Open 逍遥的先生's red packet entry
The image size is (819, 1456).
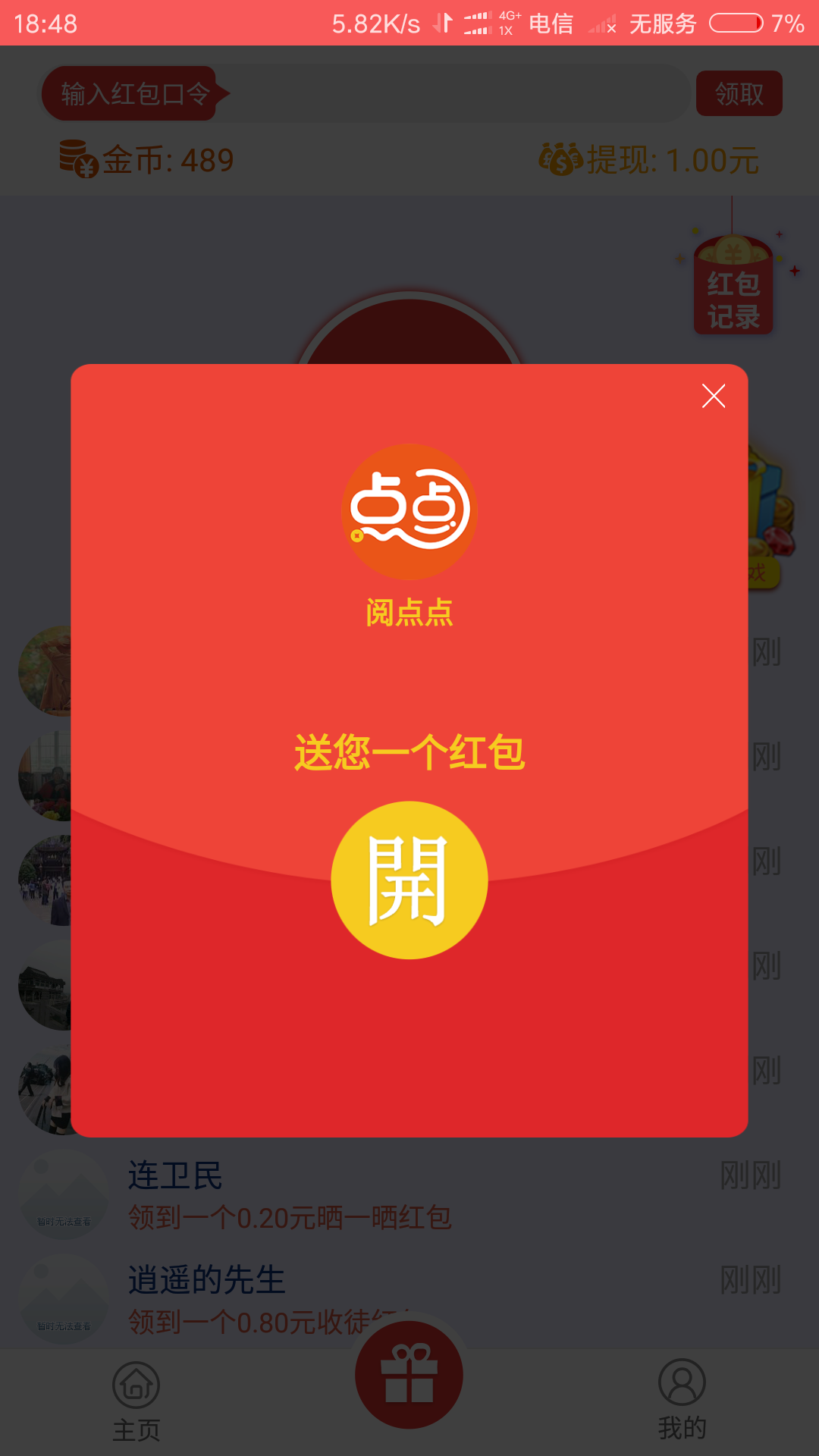click(x=409, y=1298)
